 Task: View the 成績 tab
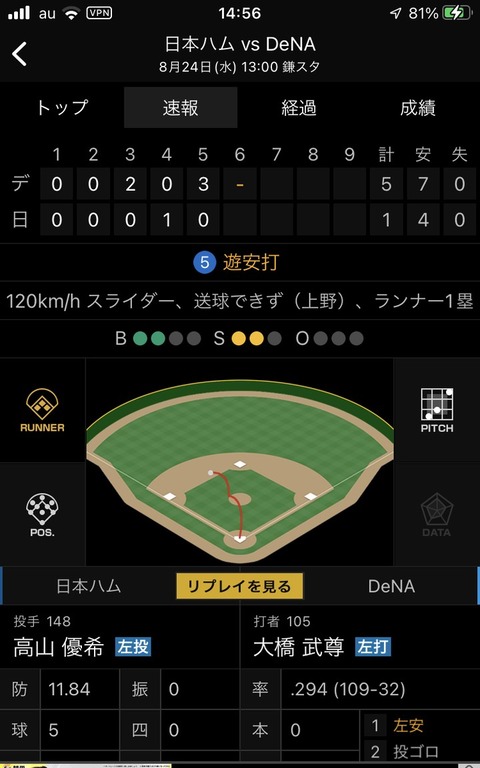418,108
